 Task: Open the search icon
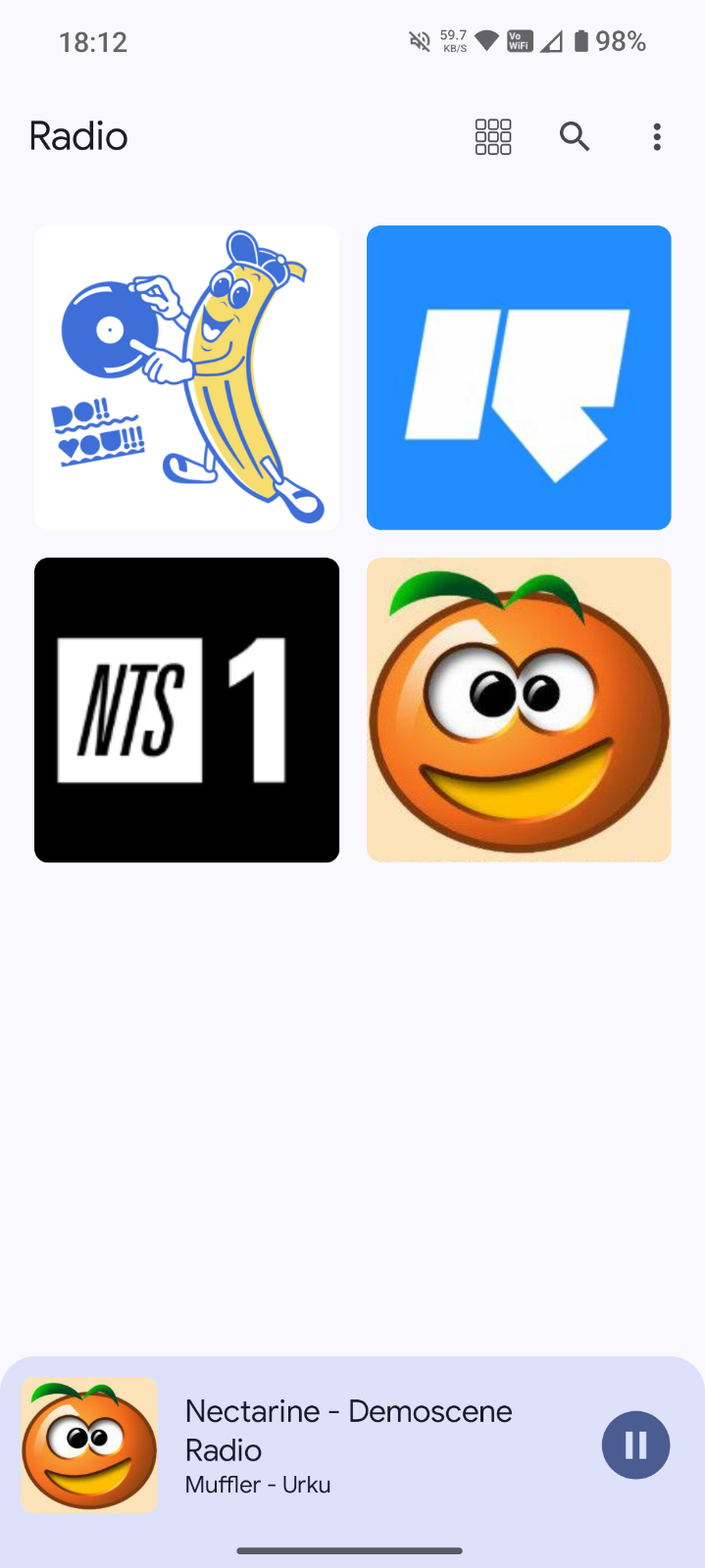(575, 137)
